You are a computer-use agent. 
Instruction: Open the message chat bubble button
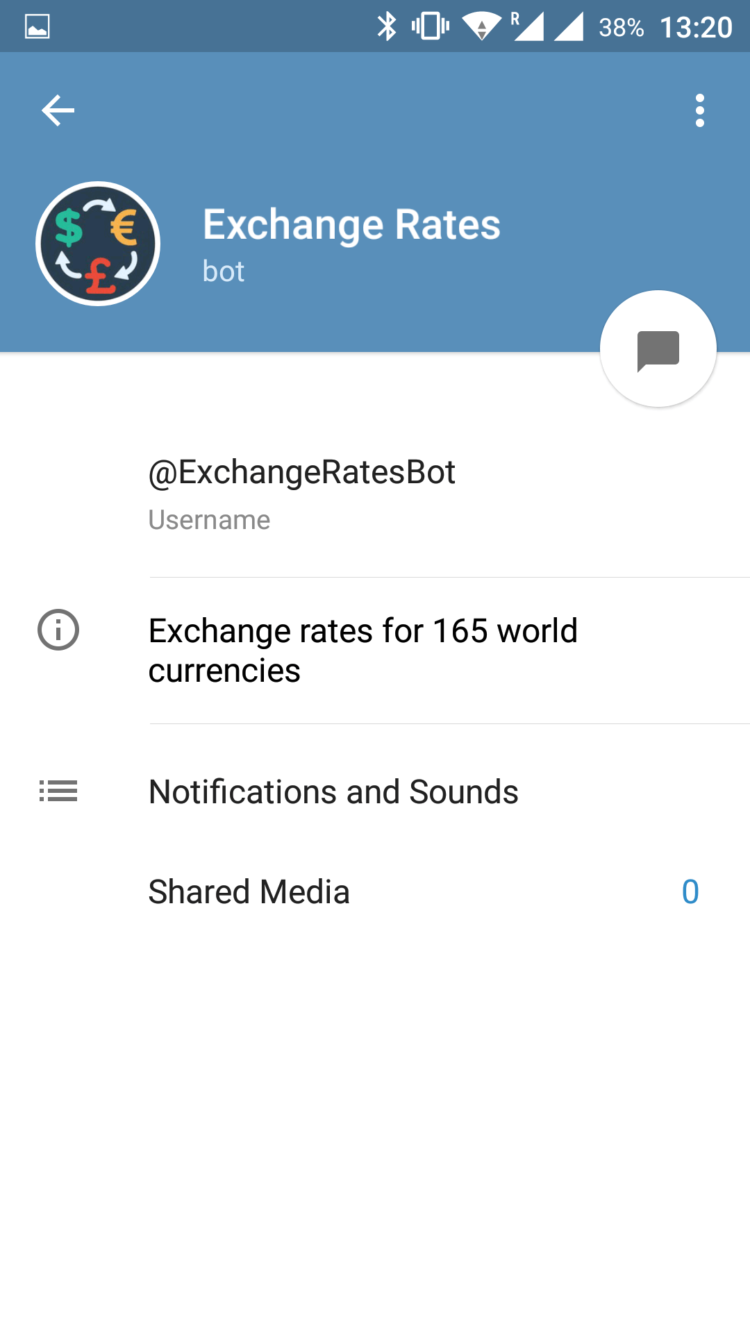[658, 348]
